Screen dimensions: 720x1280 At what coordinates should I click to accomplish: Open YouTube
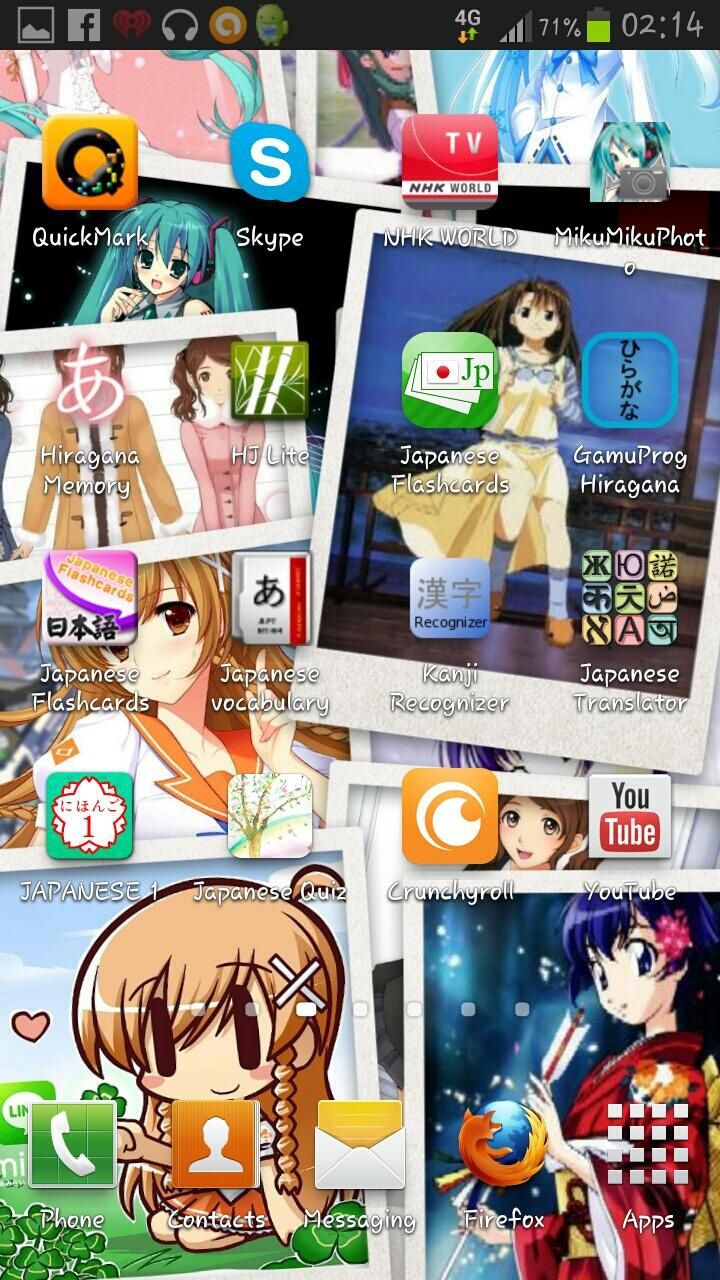(x=630, y=816)
